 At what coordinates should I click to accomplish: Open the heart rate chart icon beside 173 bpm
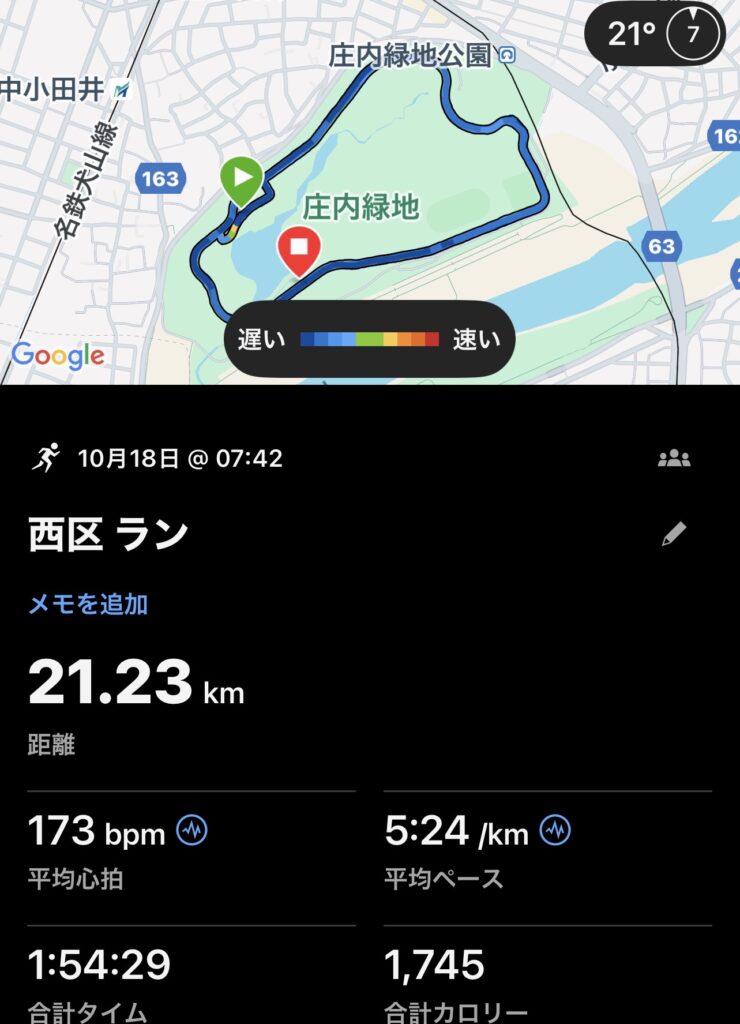[192, 829]
